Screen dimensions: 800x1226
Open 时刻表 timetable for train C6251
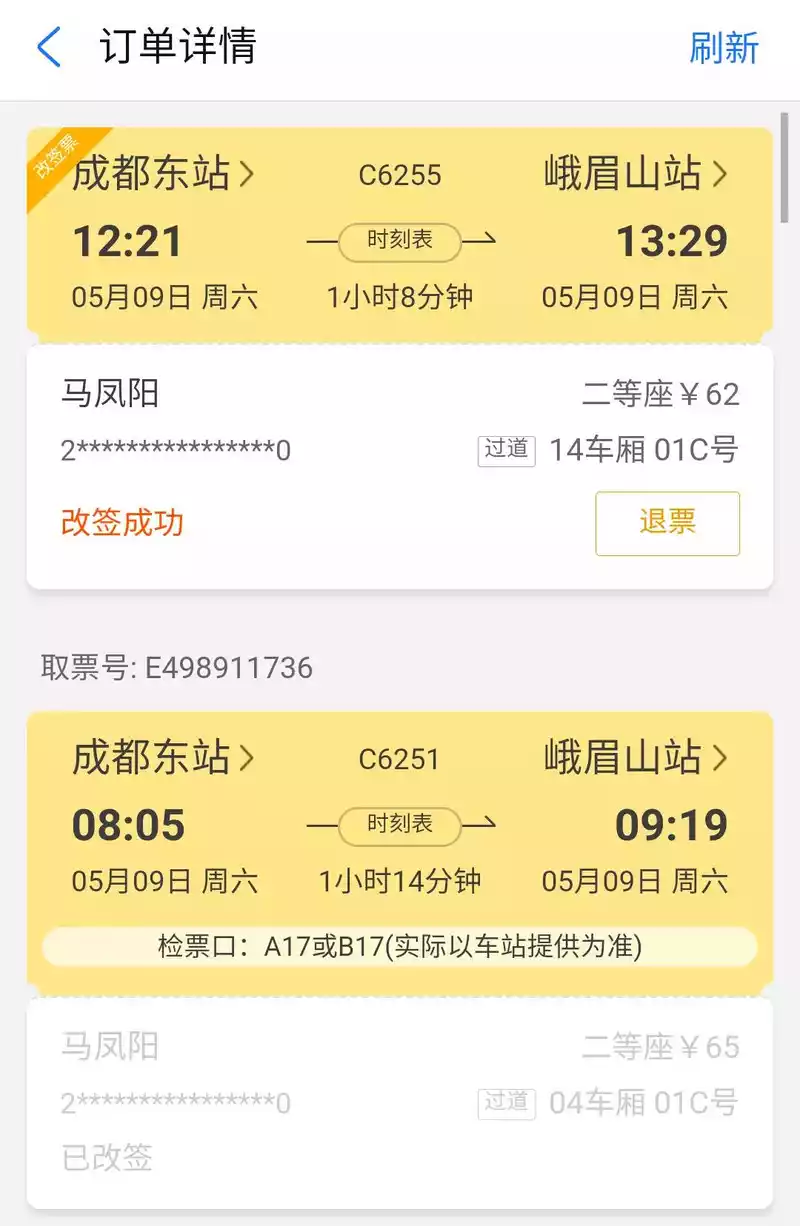tap(400, 825)
